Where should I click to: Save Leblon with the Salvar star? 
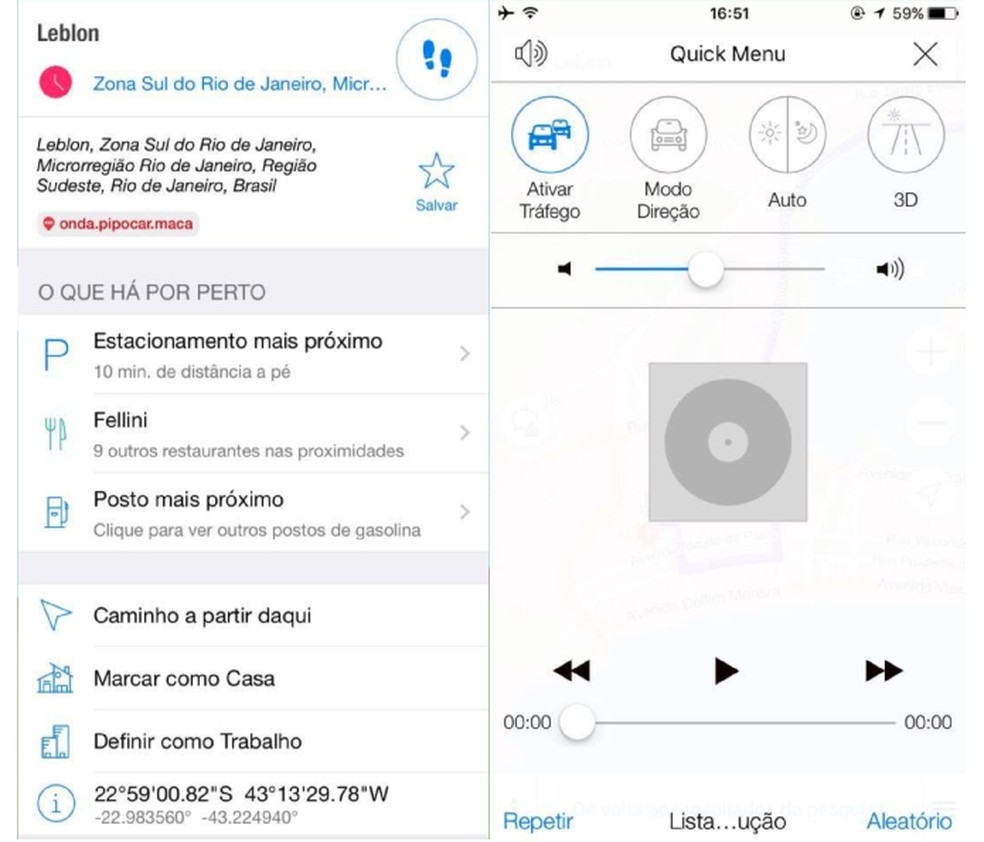(436, 181)
